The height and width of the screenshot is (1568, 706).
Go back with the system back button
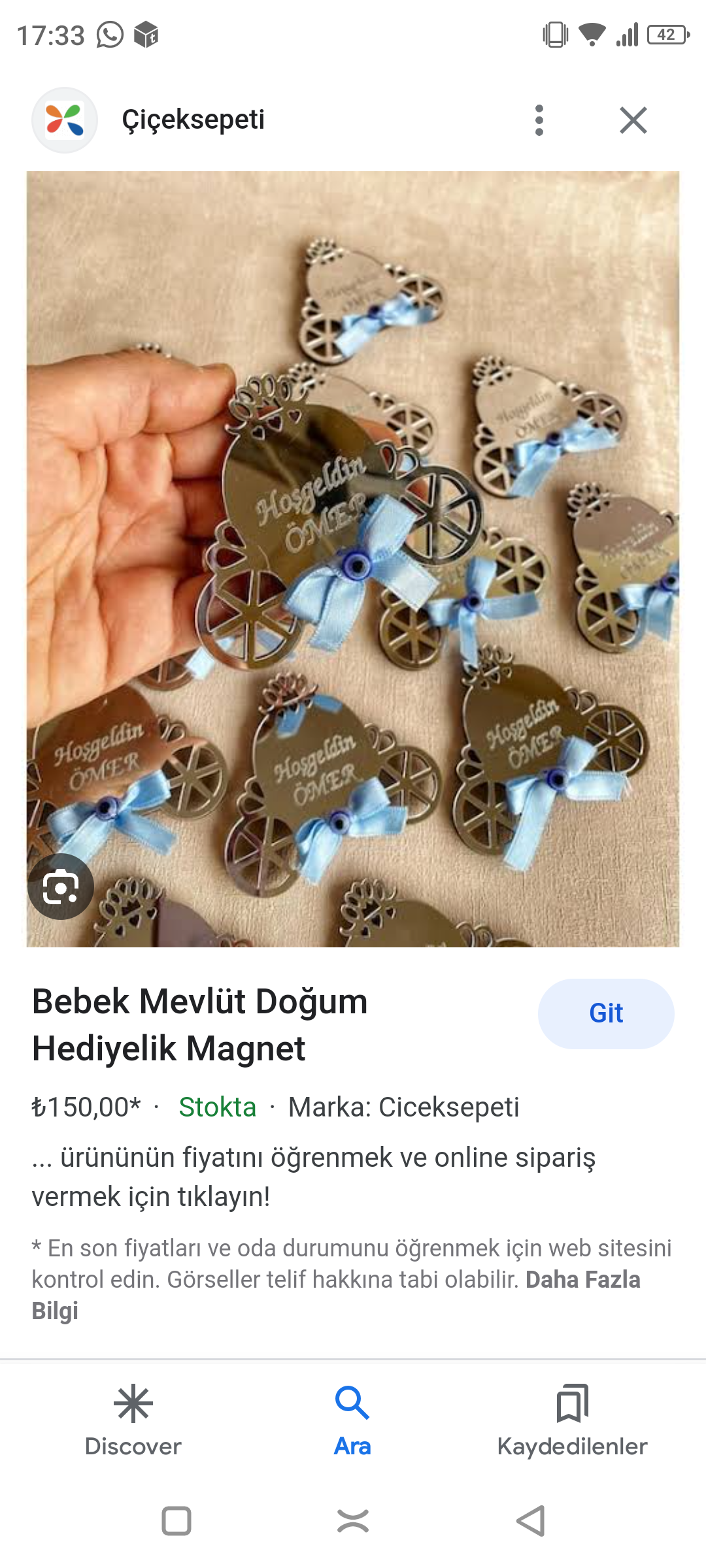point(530,1521)
